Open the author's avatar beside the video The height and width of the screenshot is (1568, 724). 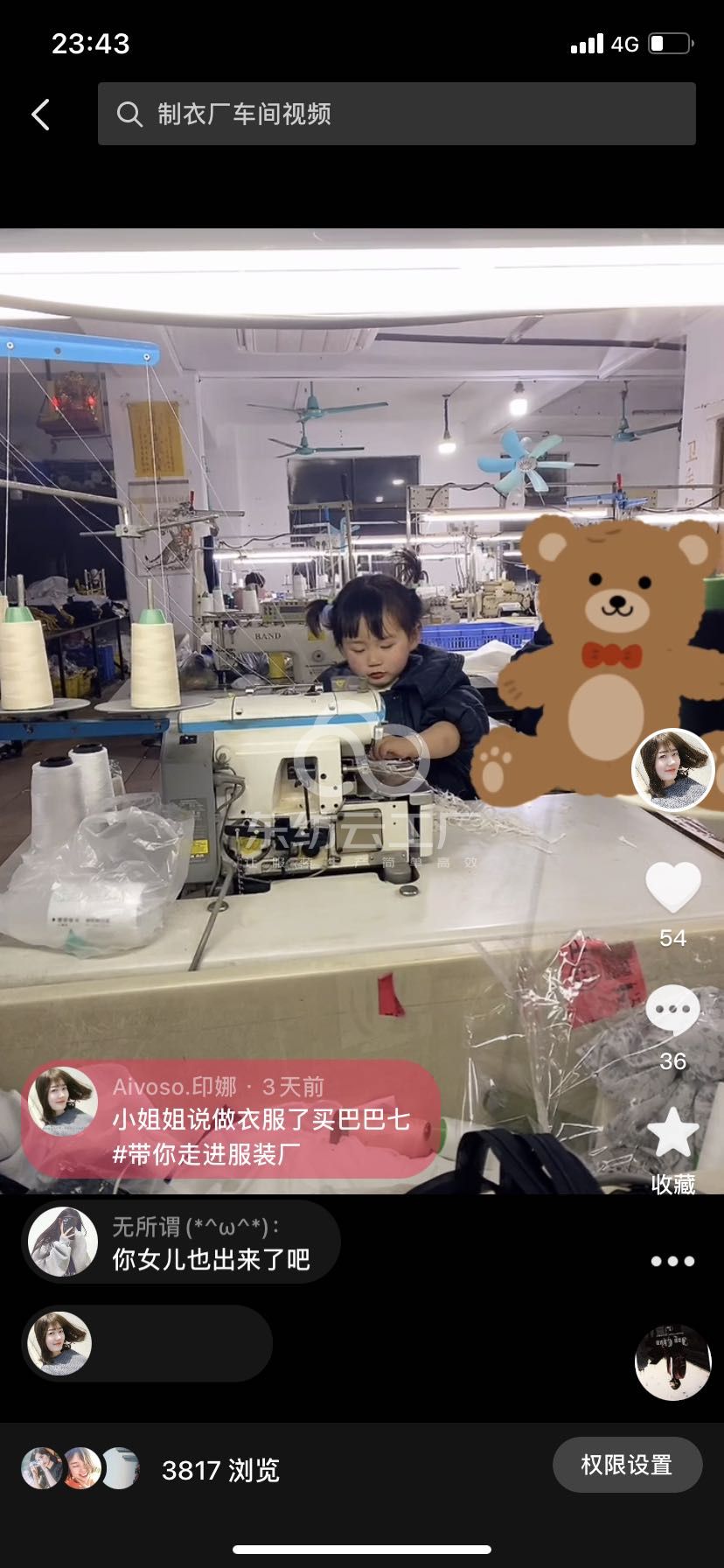[672, 770]
